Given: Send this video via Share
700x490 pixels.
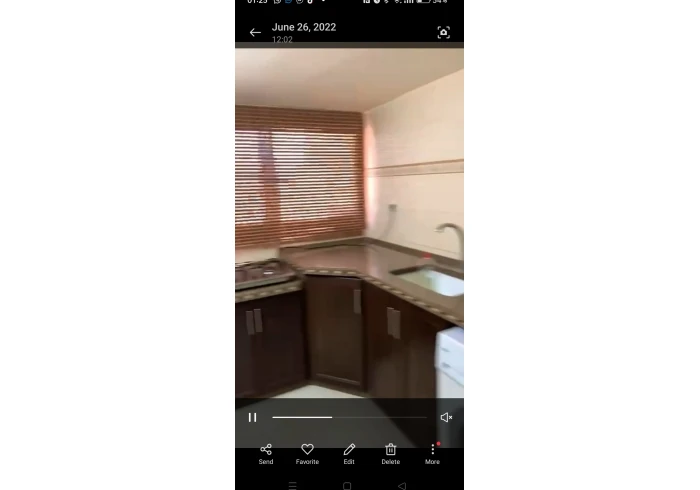Looking at the screenshot, I should coord(266,453).
